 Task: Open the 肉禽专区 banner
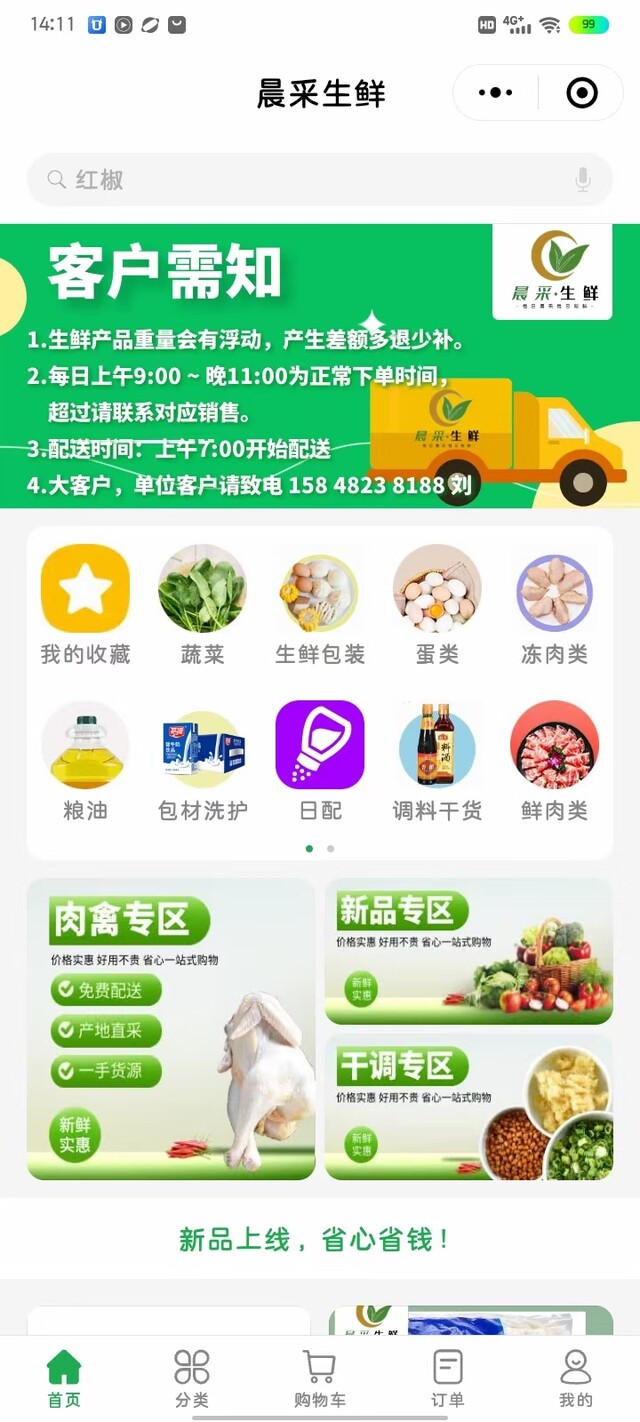tap(171, 1029)
